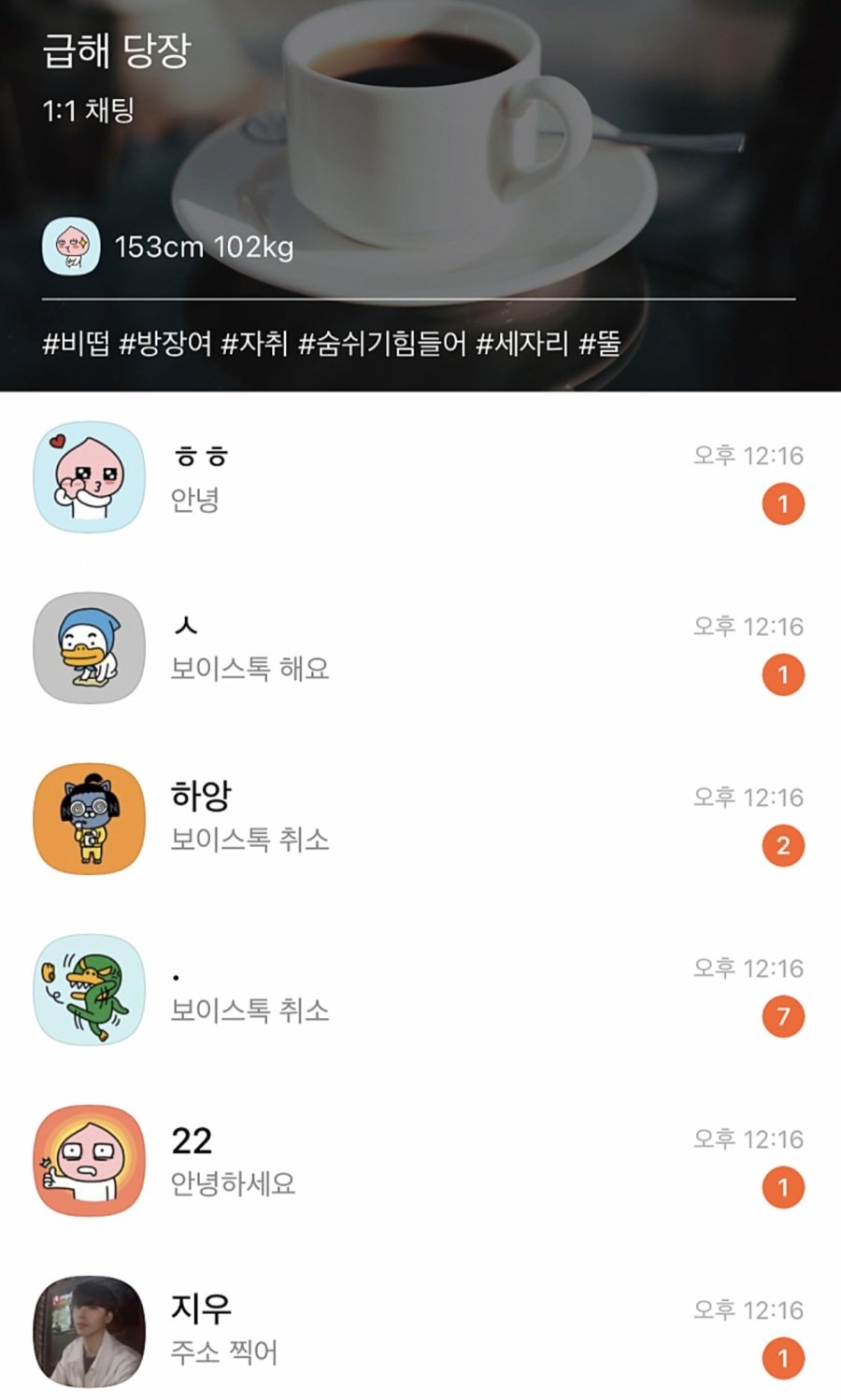Open the chat with 지우
The image size is (841, 1400).
click(x=420, y=1331)
